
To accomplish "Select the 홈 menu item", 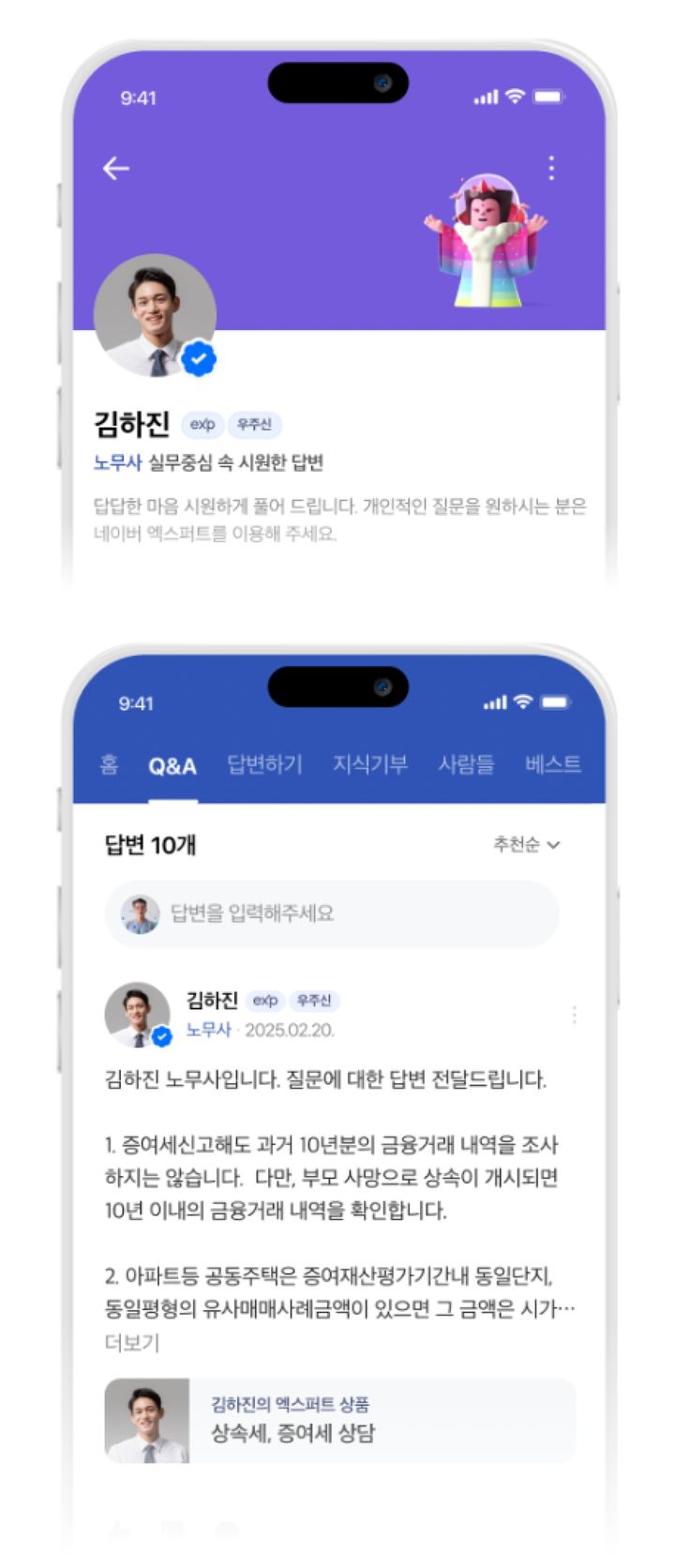I will (x=106, y=763).
